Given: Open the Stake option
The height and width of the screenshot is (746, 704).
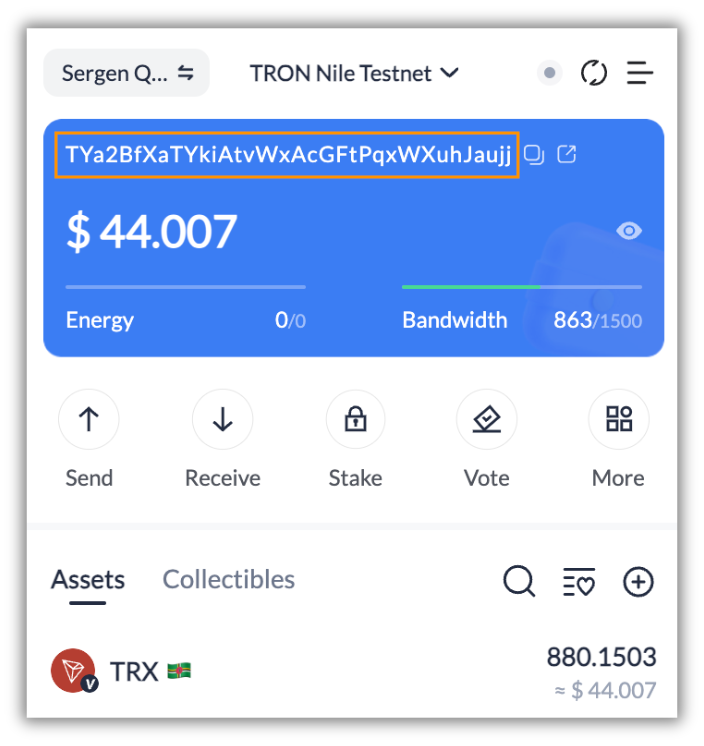Looking at the screenshot, I should coord(355,420).
